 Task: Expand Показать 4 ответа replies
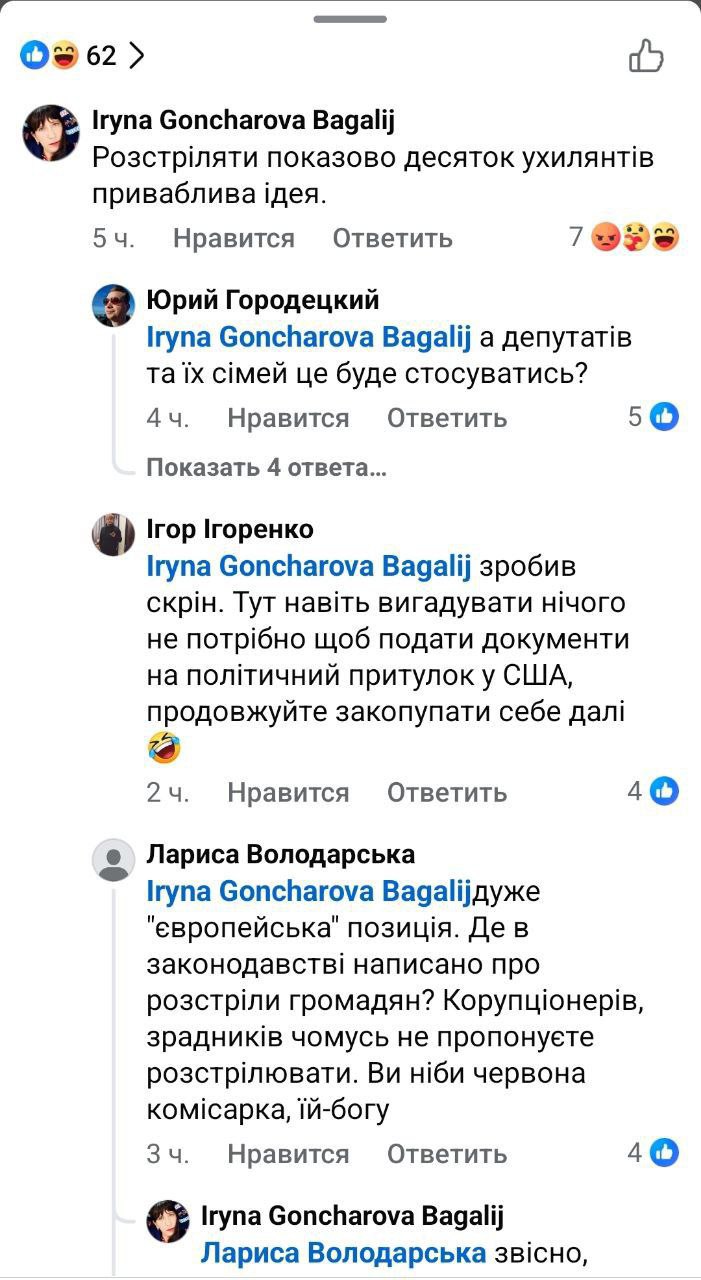(266, 467)
